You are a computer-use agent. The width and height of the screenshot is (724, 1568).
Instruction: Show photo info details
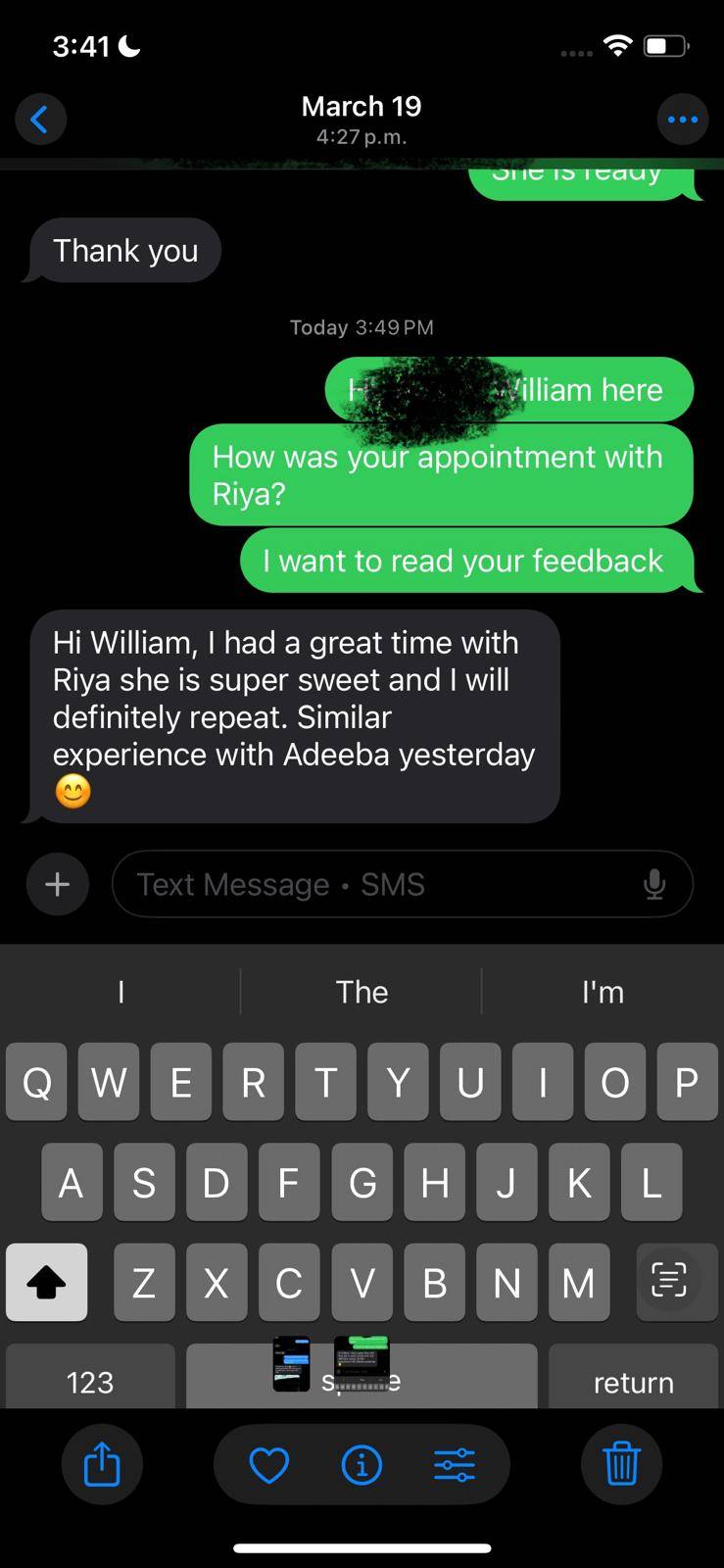pyautogui.click(x=362, y=1465)
